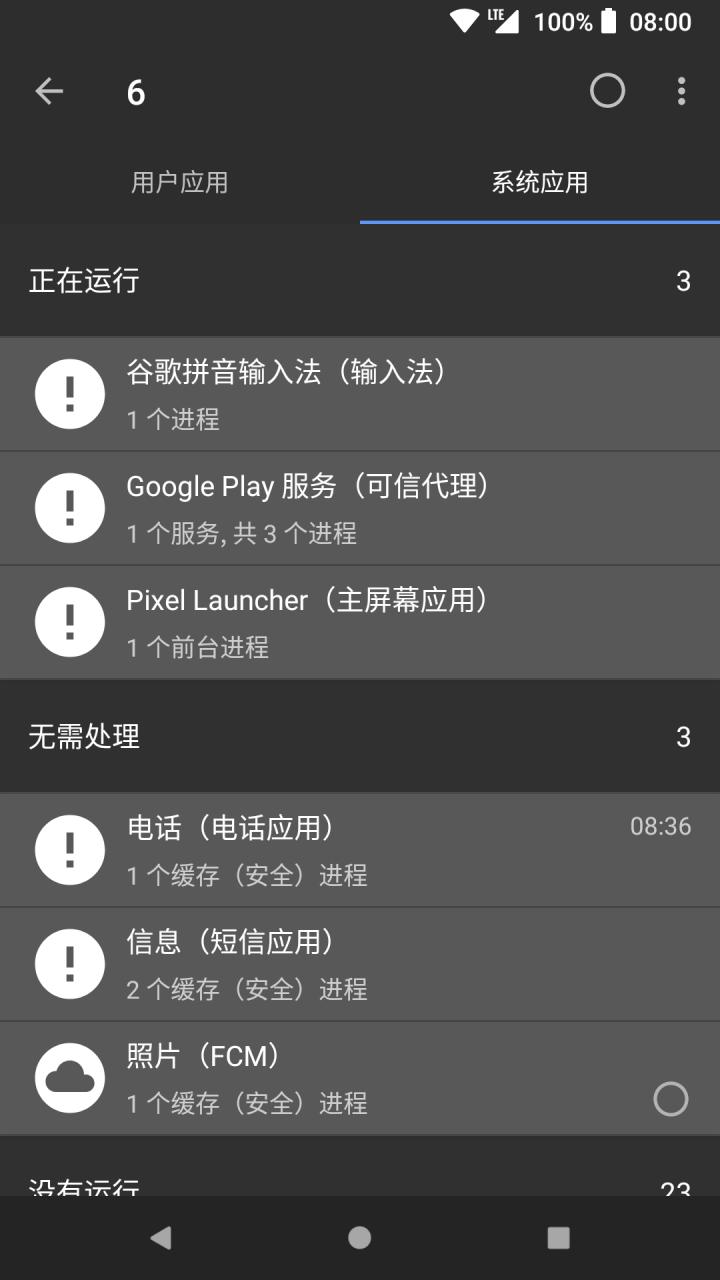Open recent apps from the navigation bar

[x=558, y=1238]
